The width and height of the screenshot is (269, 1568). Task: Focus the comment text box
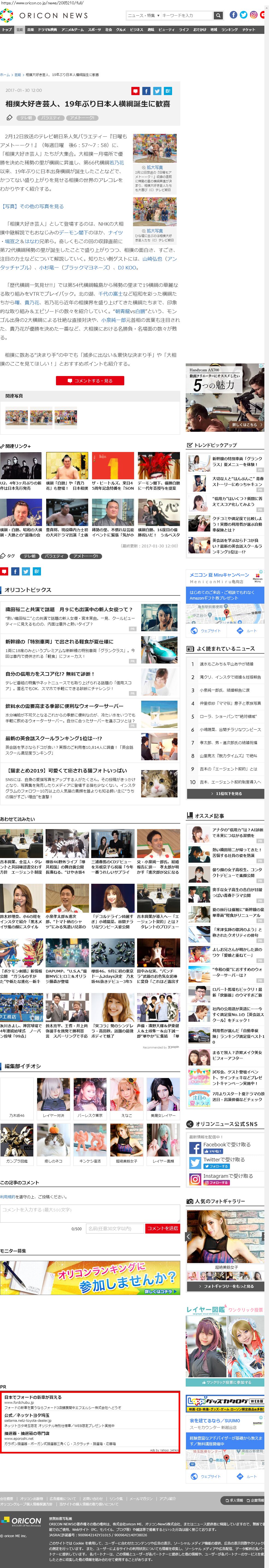point(90,1209)
